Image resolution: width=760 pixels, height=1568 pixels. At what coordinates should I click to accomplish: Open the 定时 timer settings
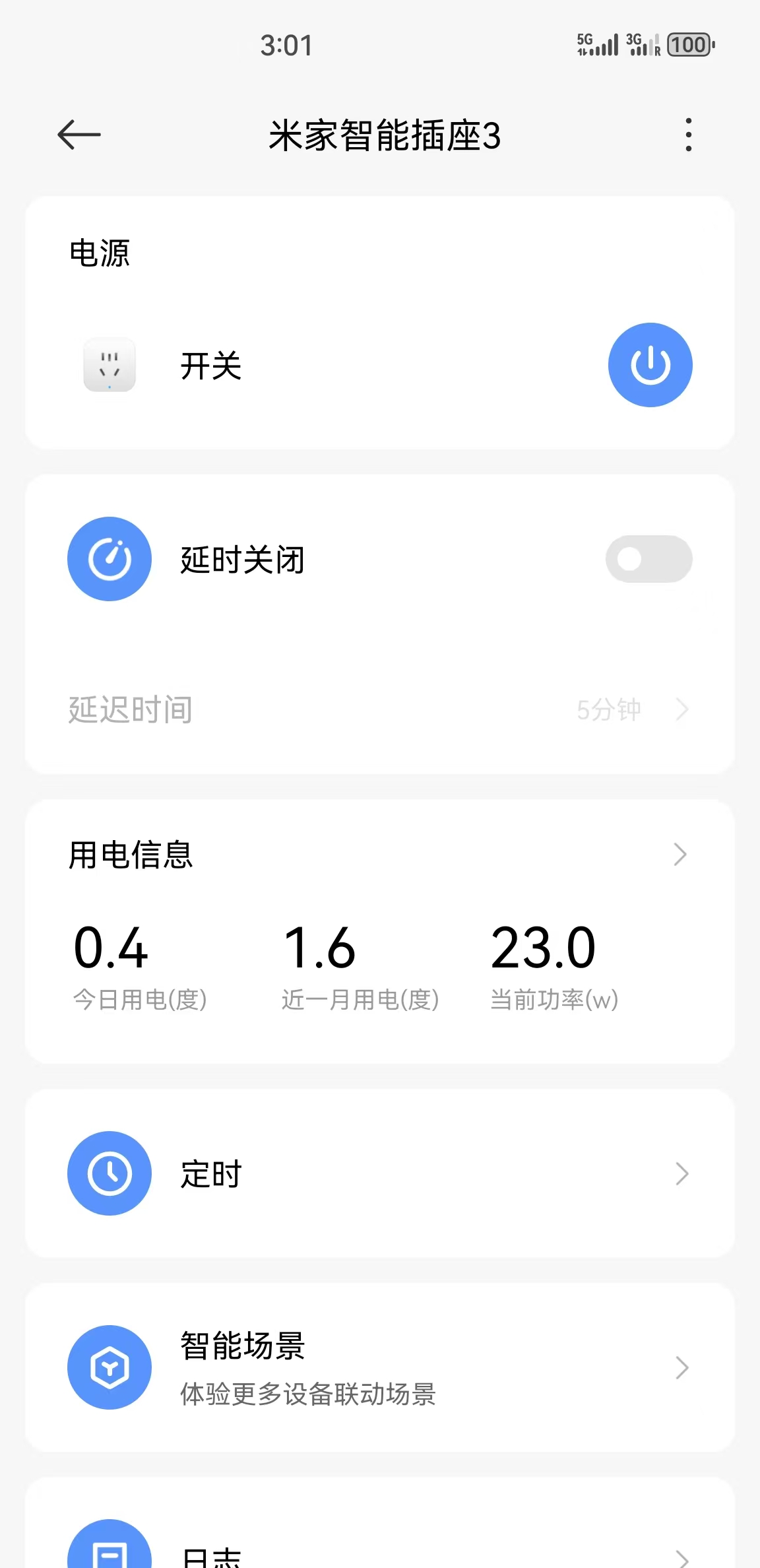(379, 1173)
